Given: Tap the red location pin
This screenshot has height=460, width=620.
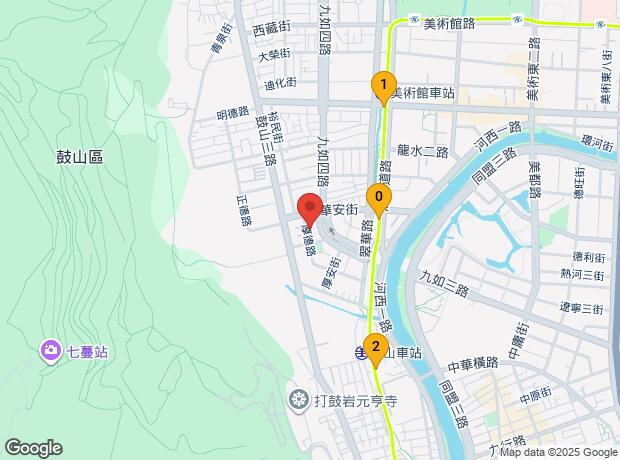Looking at the screenshot, I should tap(310, 211).
